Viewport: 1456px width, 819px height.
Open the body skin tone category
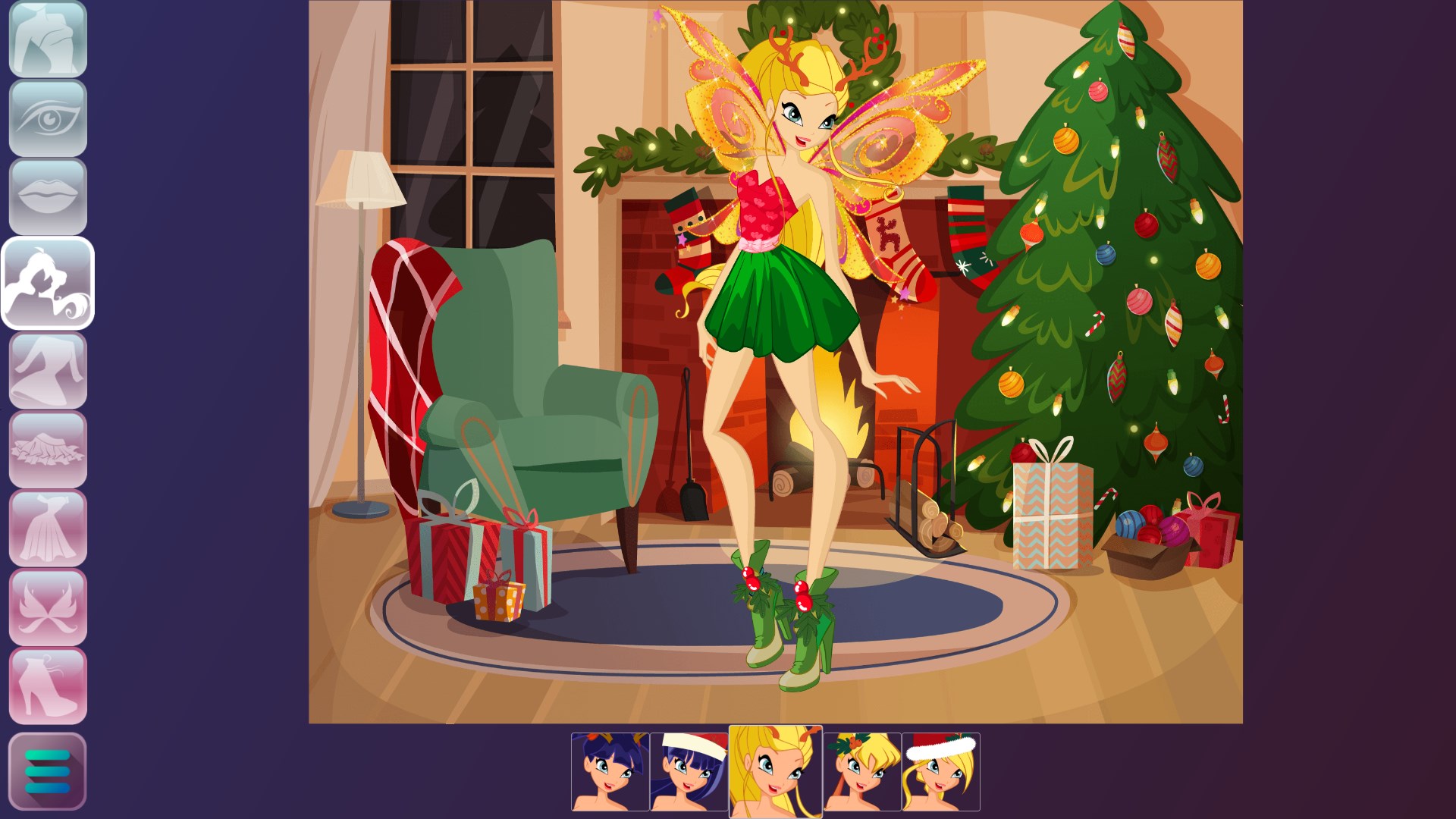48,39
